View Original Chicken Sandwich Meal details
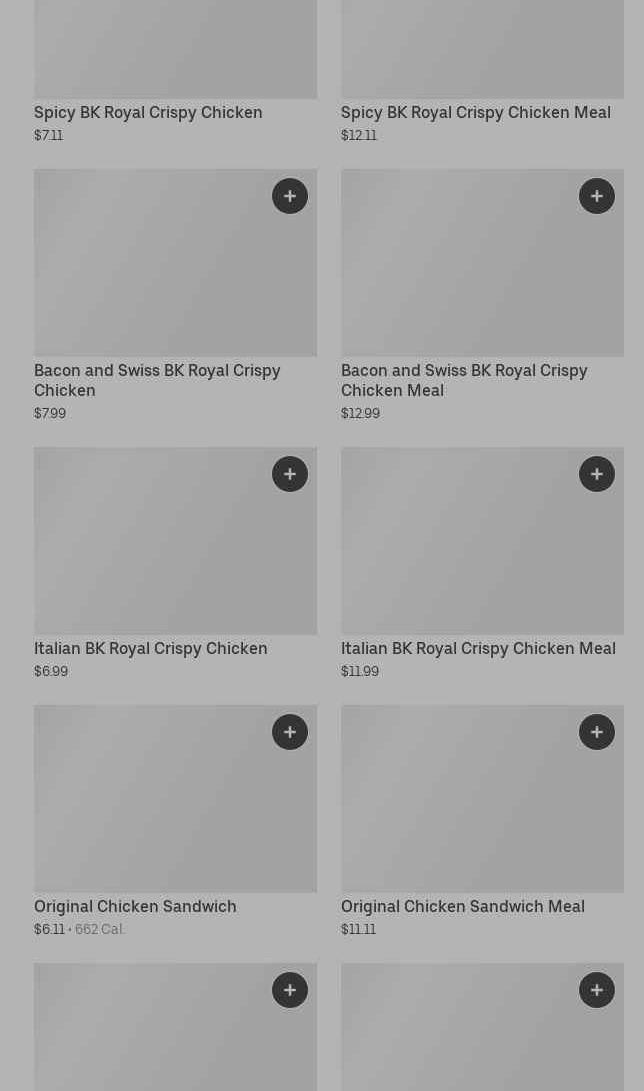This screenshot has width=644, height=1091. (462, 906)
